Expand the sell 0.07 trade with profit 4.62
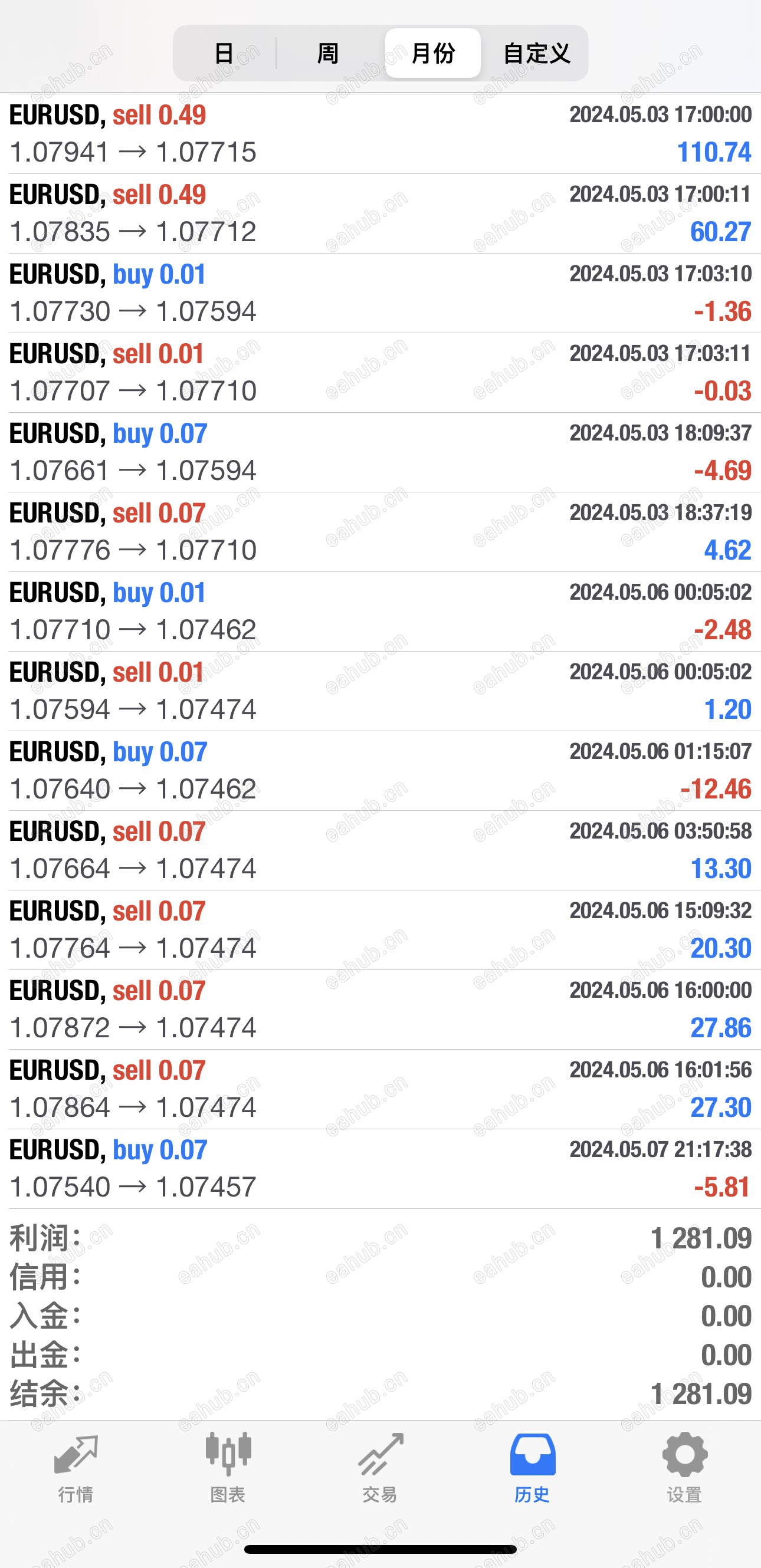Viewport: 761px width, 1568px height. 380,532
